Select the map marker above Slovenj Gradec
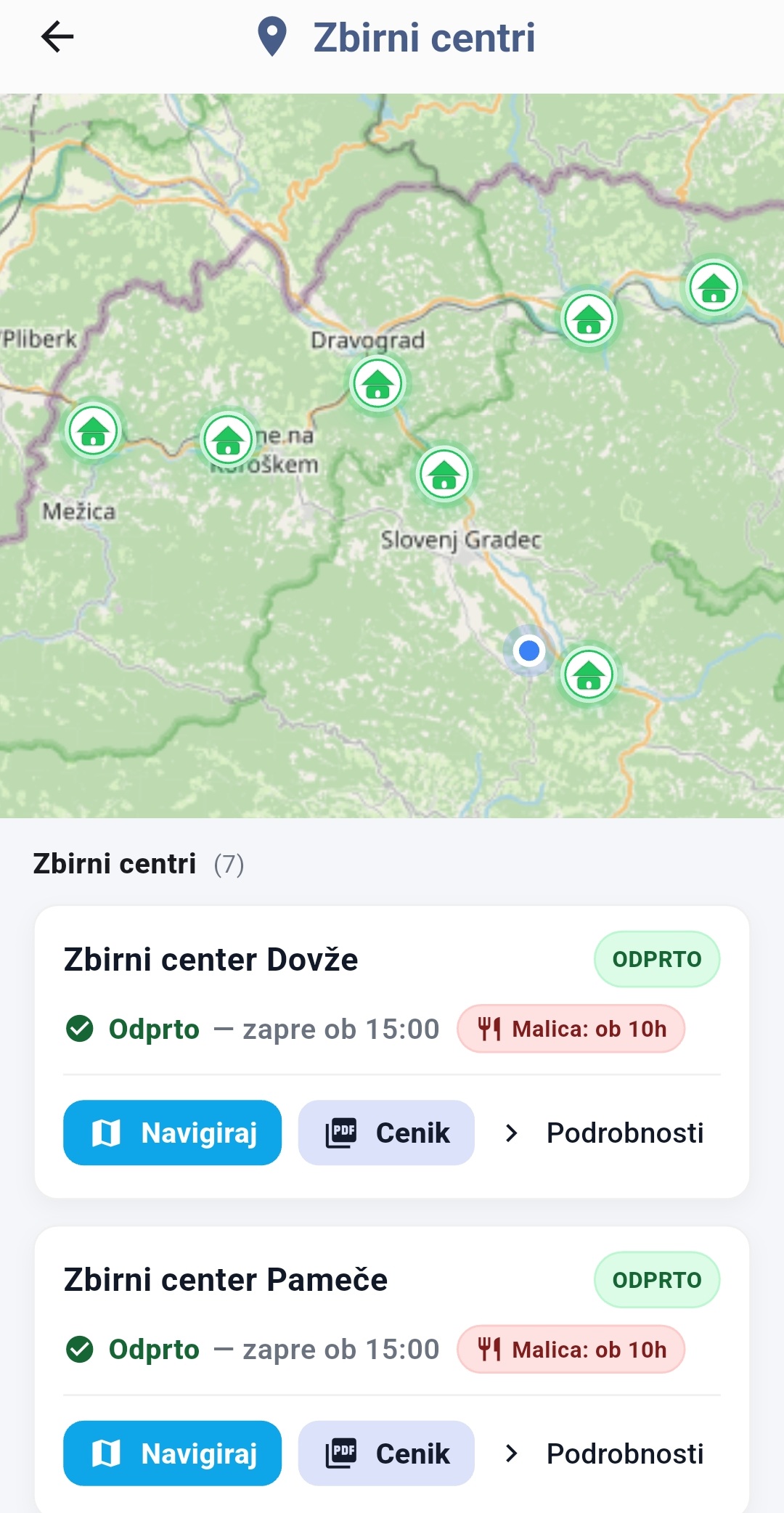Image resolution: width=784 pixels, height=1513 pixels. click(x=444, y=475)
